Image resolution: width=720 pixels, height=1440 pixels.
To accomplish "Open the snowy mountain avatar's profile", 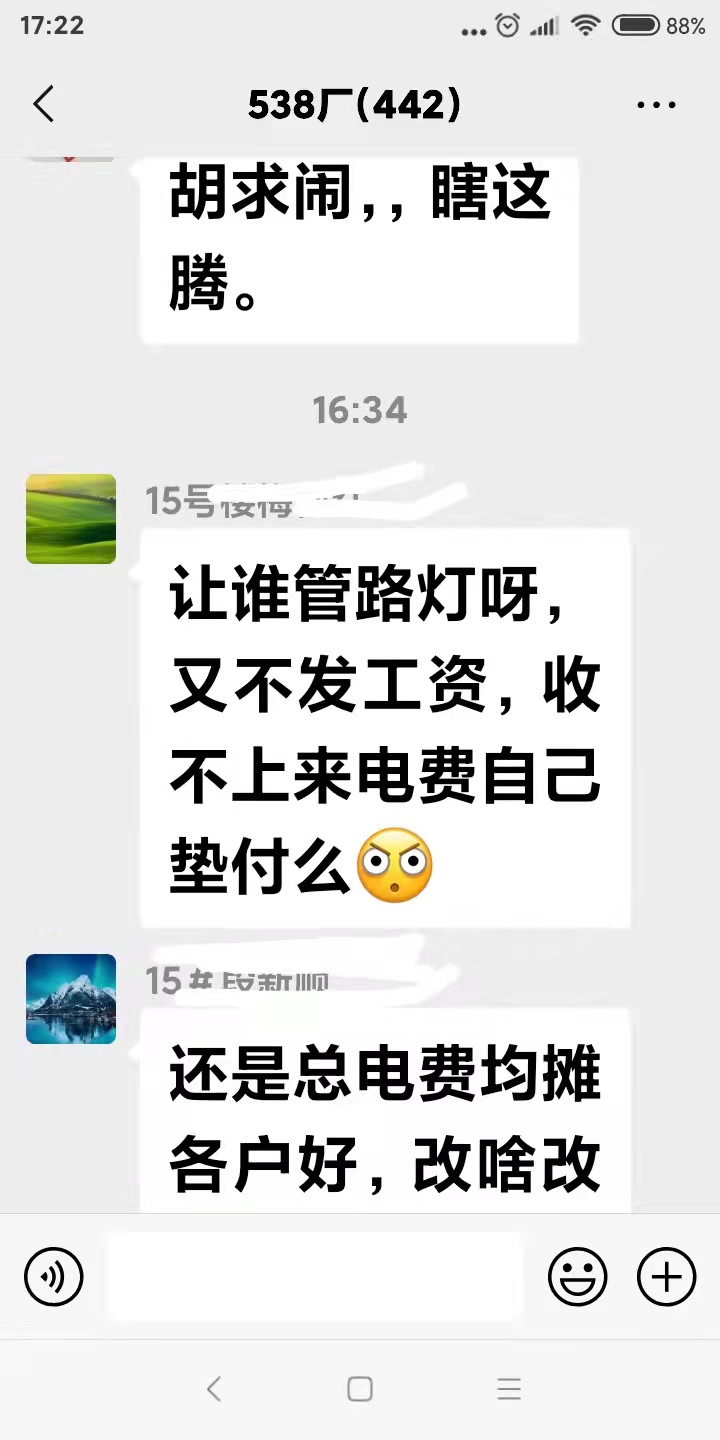I will pos(71,999).
